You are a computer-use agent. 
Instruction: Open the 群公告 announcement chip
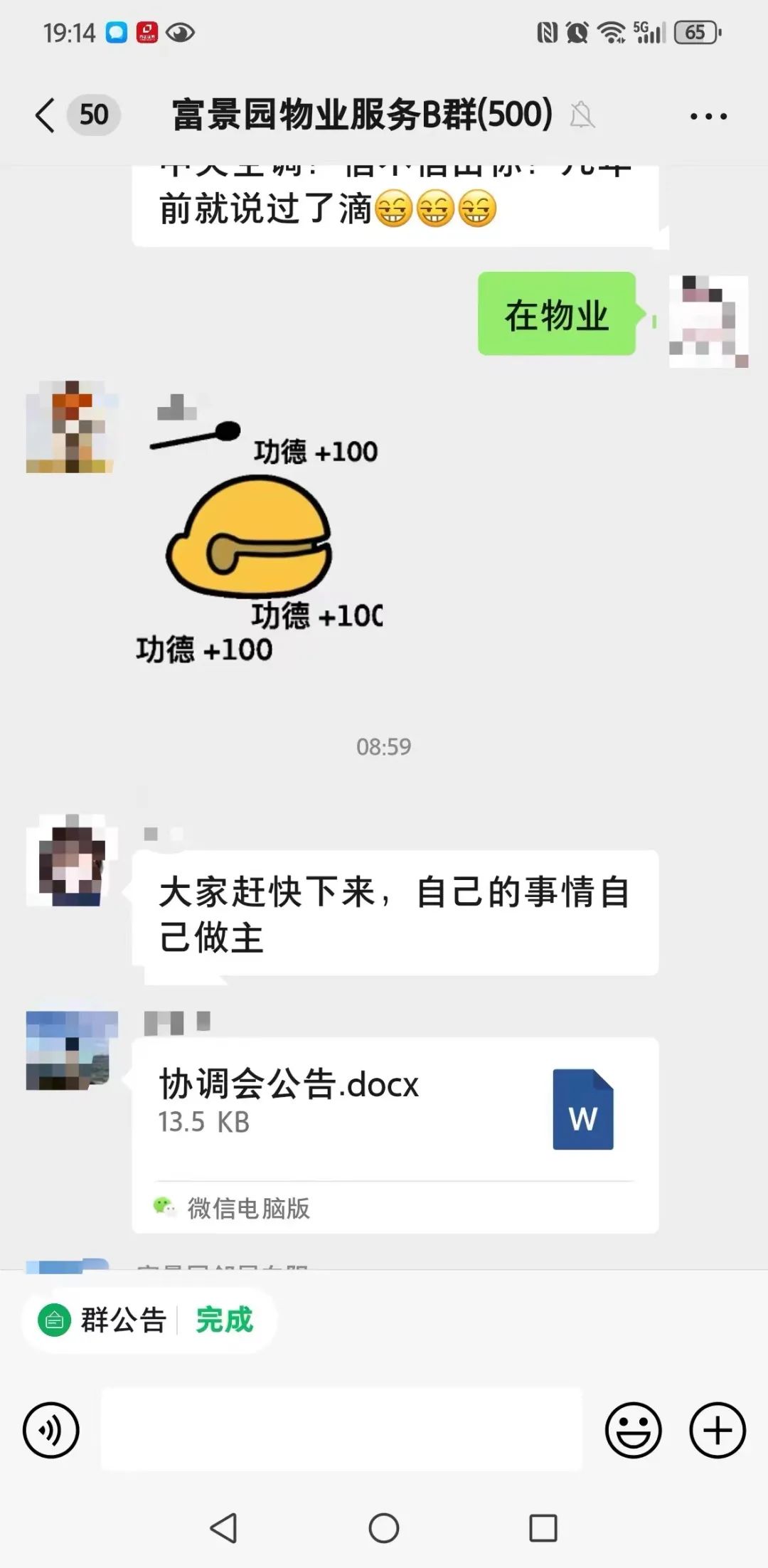click(x=107, y=1320)
